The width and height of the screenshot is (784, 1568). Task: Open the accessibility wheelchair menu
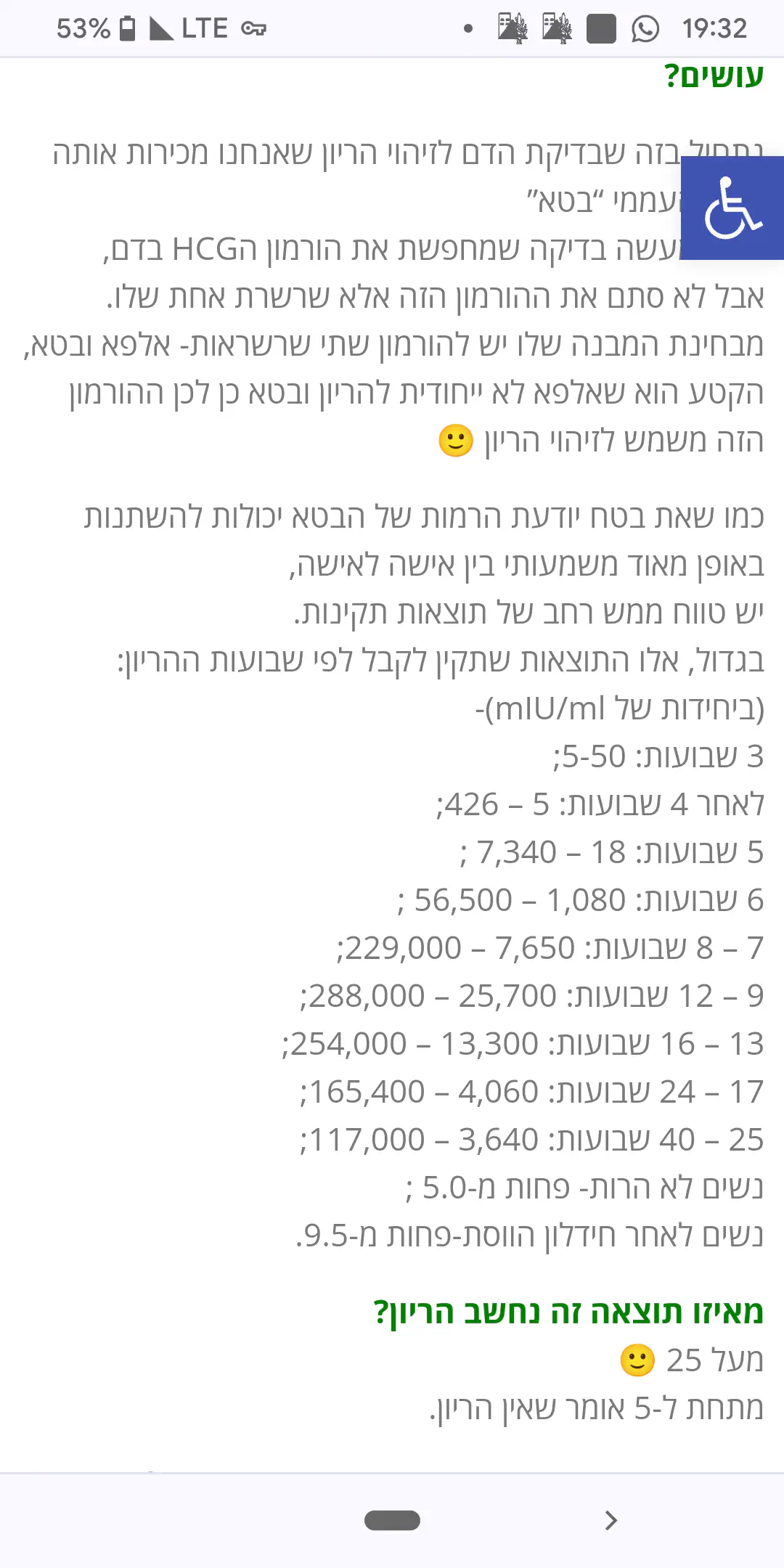tap(732, 208)
